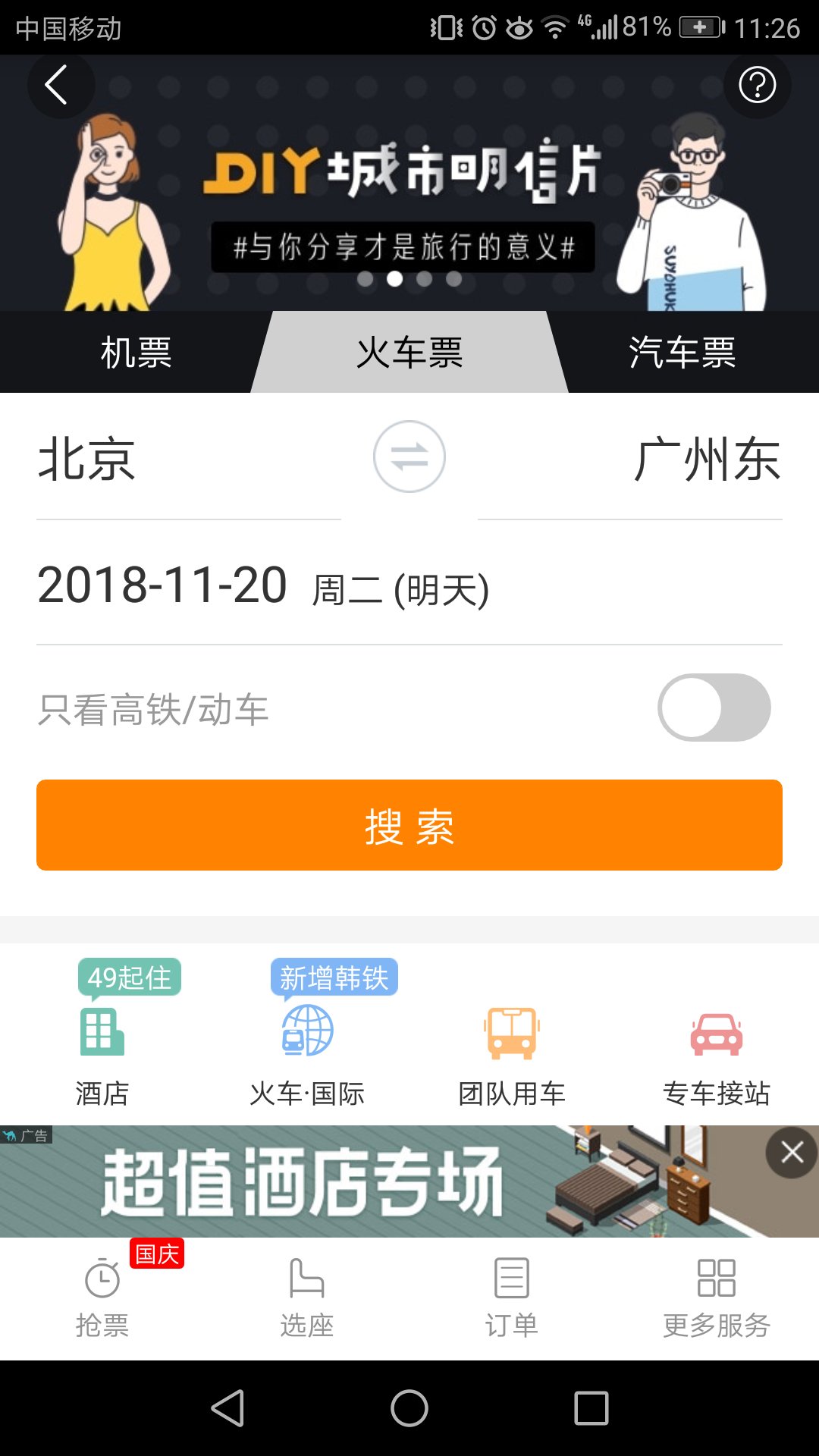Switch to the 机票 flights tab
819x1456 pixels.
[x=136, y=351]
